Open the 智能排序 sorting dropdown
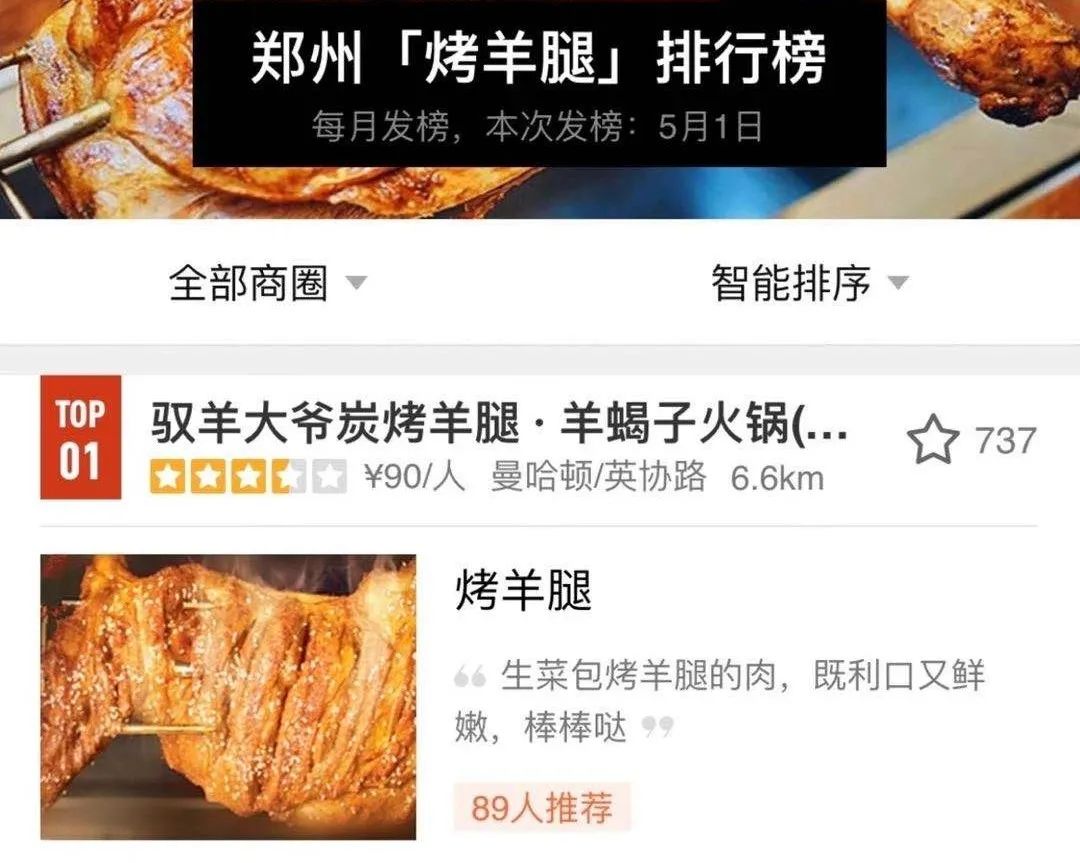The image size is (1080, 863). point(809,284)
